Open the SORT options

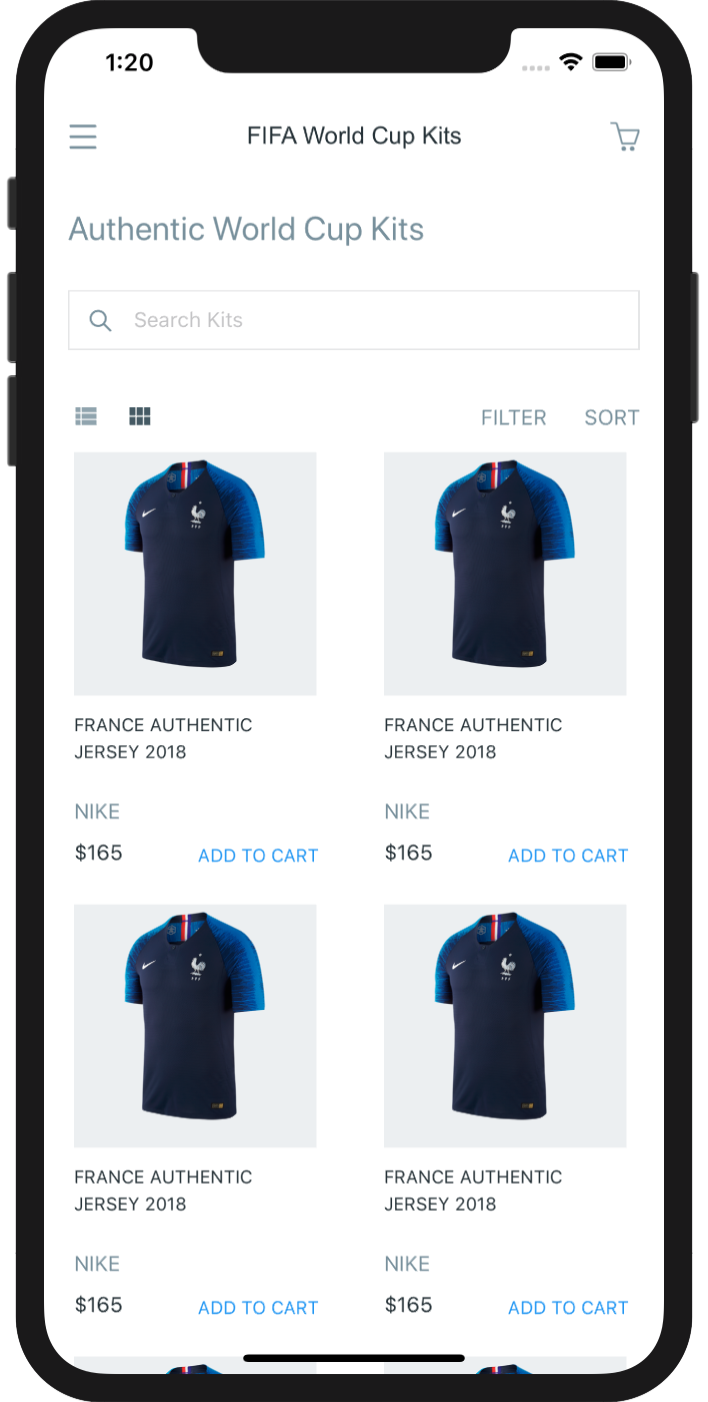tap(611, 417)
